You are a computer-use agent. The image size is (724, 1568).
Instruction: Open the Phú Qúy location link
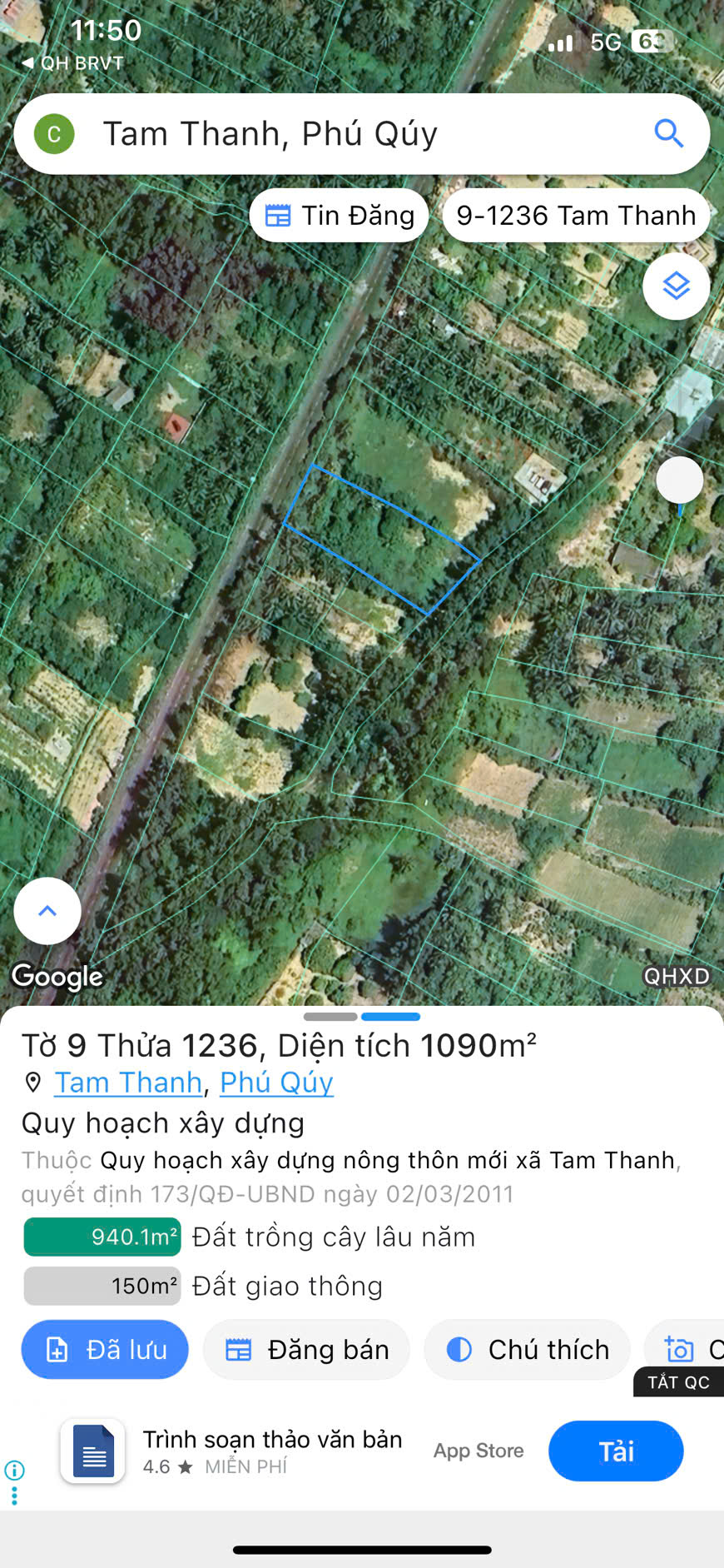pos(276,1083)
